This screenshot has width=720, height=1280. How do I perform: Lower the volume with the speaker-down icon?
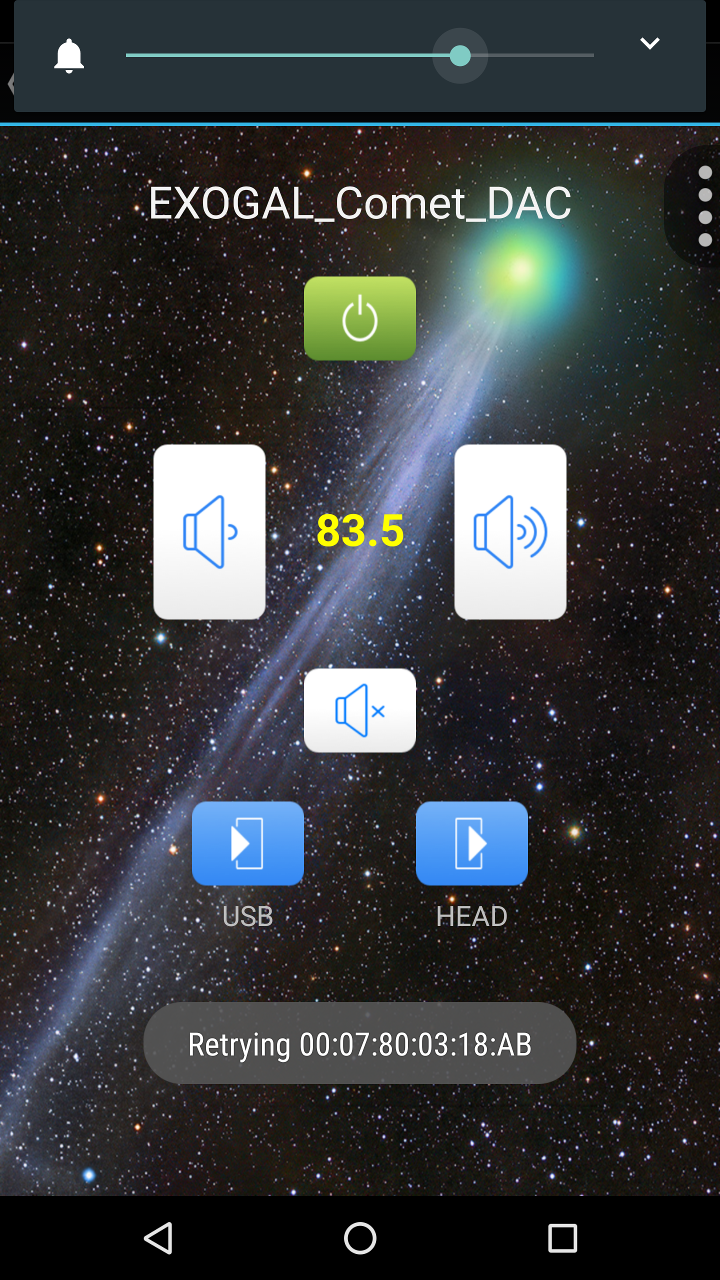pos(209,531)
